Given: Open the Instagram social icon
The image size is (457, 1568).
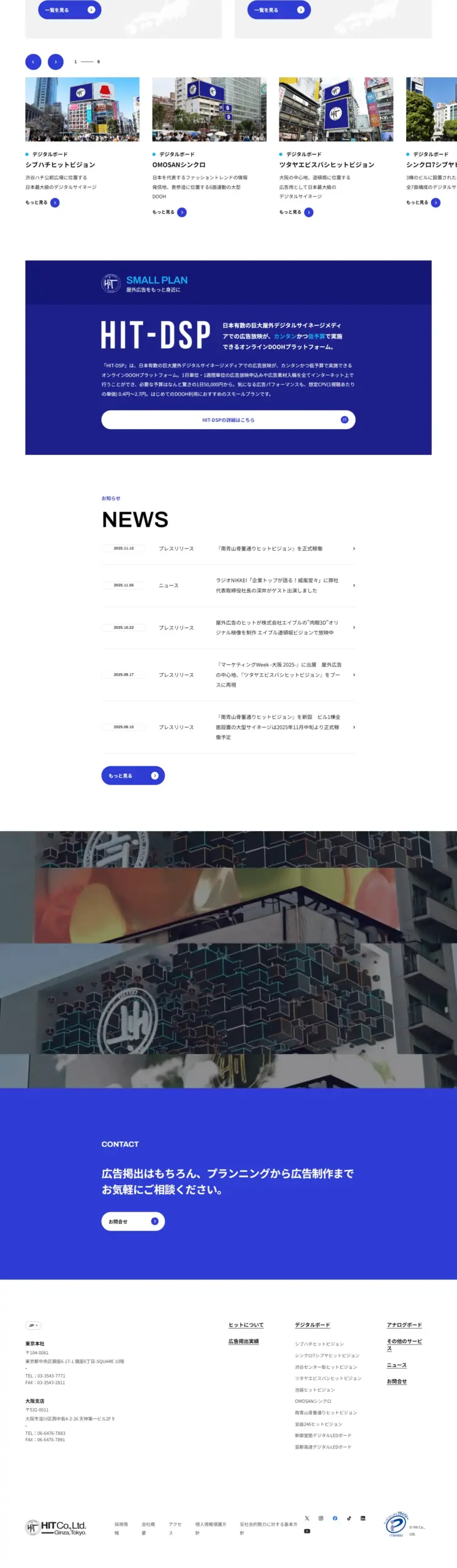Looking at the screenshot, I should [x=320, y=1518].
